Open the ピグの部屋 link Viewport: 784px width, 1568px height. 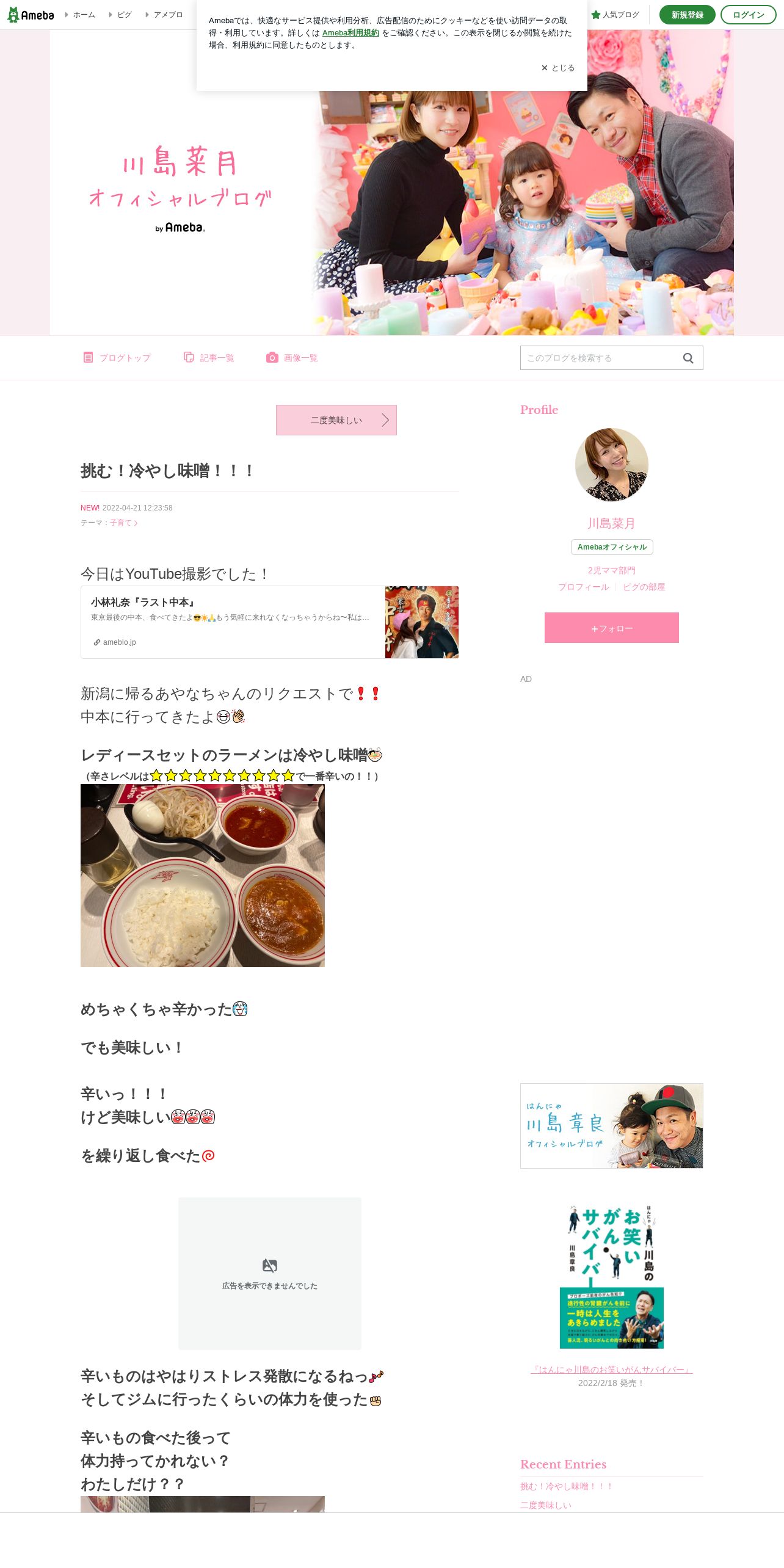click(x=644, y=587)
